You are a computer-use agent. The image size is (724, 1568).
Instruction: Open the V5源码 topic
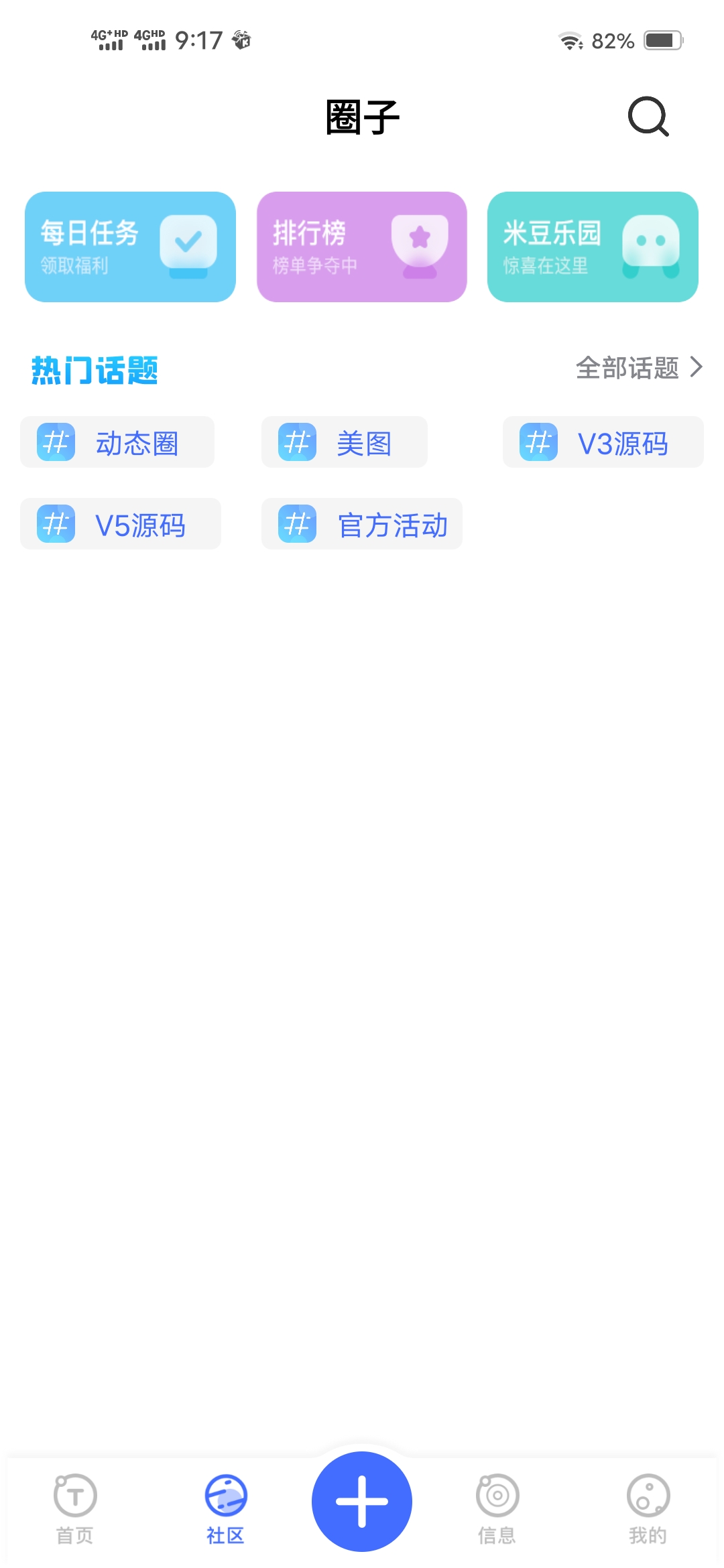click(x=121, y=524)
